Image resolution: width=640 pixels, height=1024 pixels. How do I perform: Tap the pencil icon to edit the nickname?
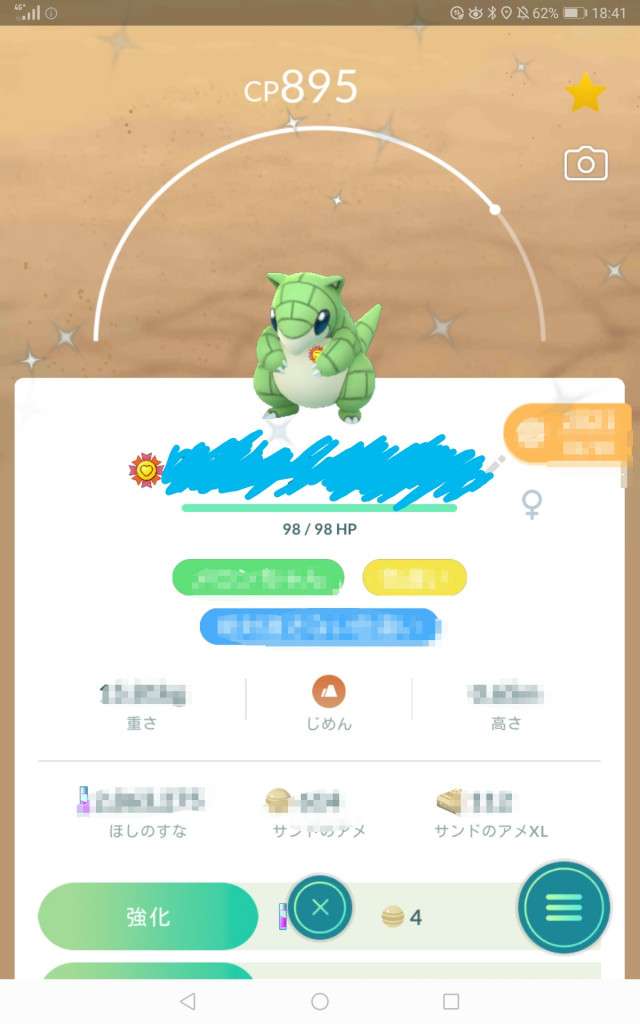(x=497, y=463)
